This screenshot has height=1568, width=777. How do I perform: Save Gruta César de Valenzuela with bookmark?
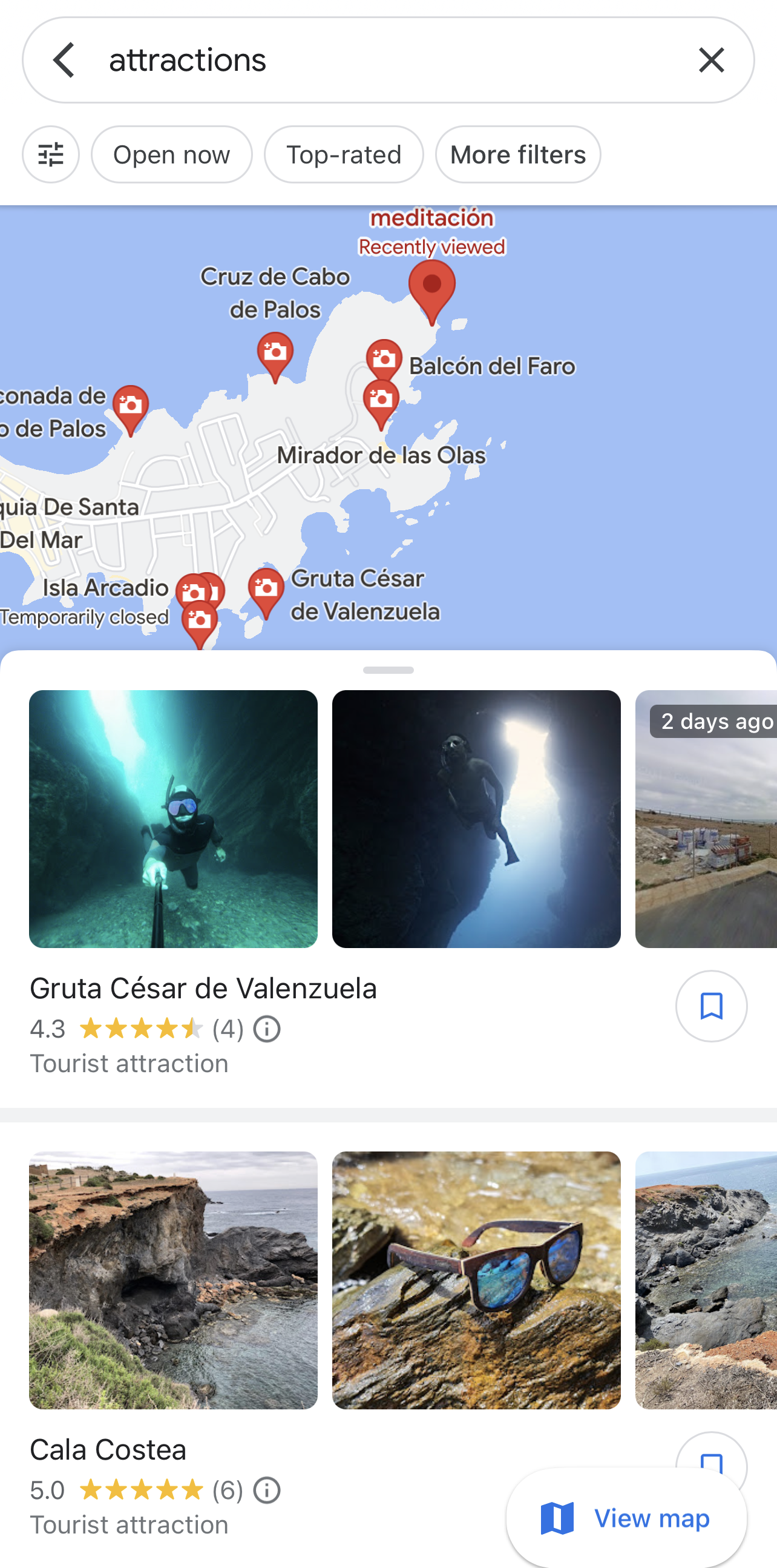click(711, 1006)
